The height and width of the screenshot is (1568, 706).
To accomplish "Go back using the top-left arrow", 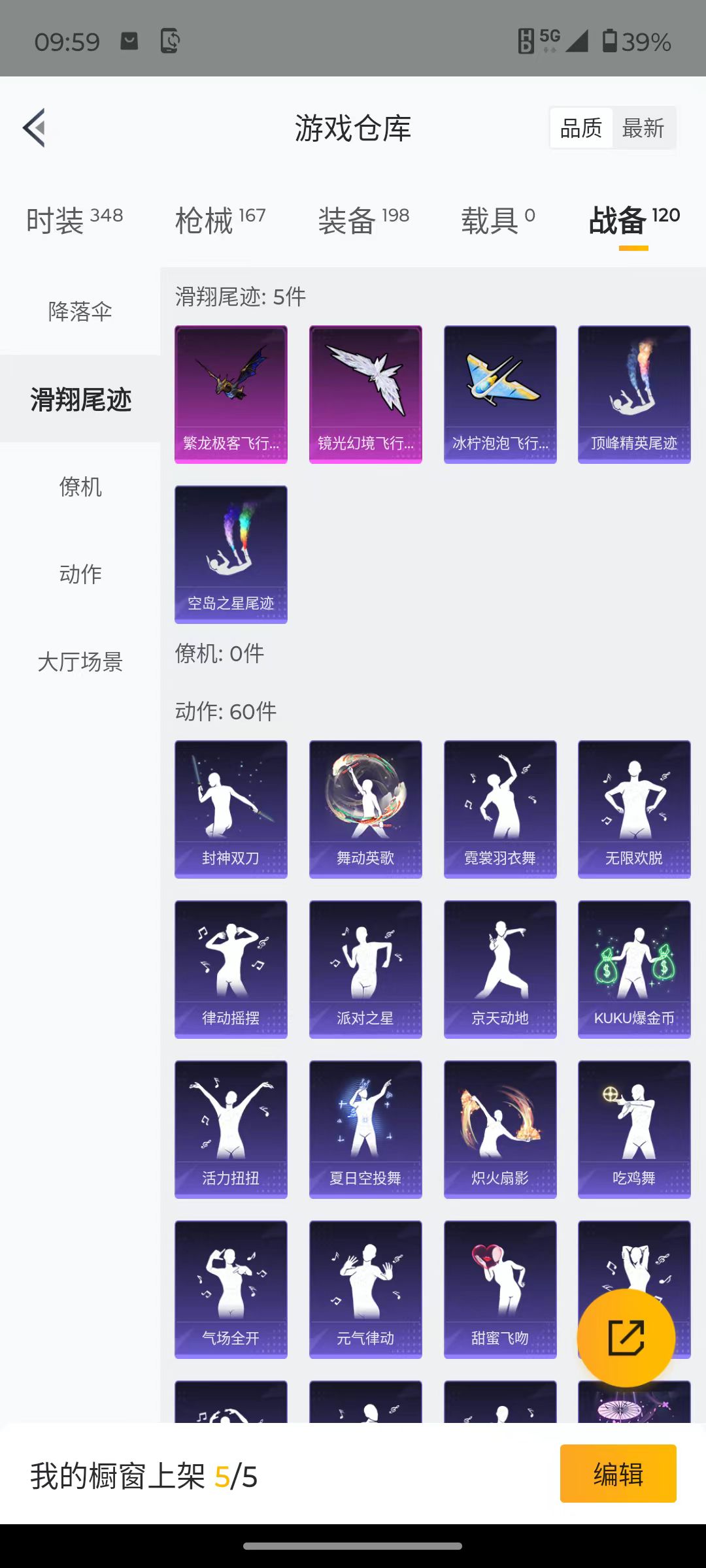I will pyautogui.click(x=35, y=127).
